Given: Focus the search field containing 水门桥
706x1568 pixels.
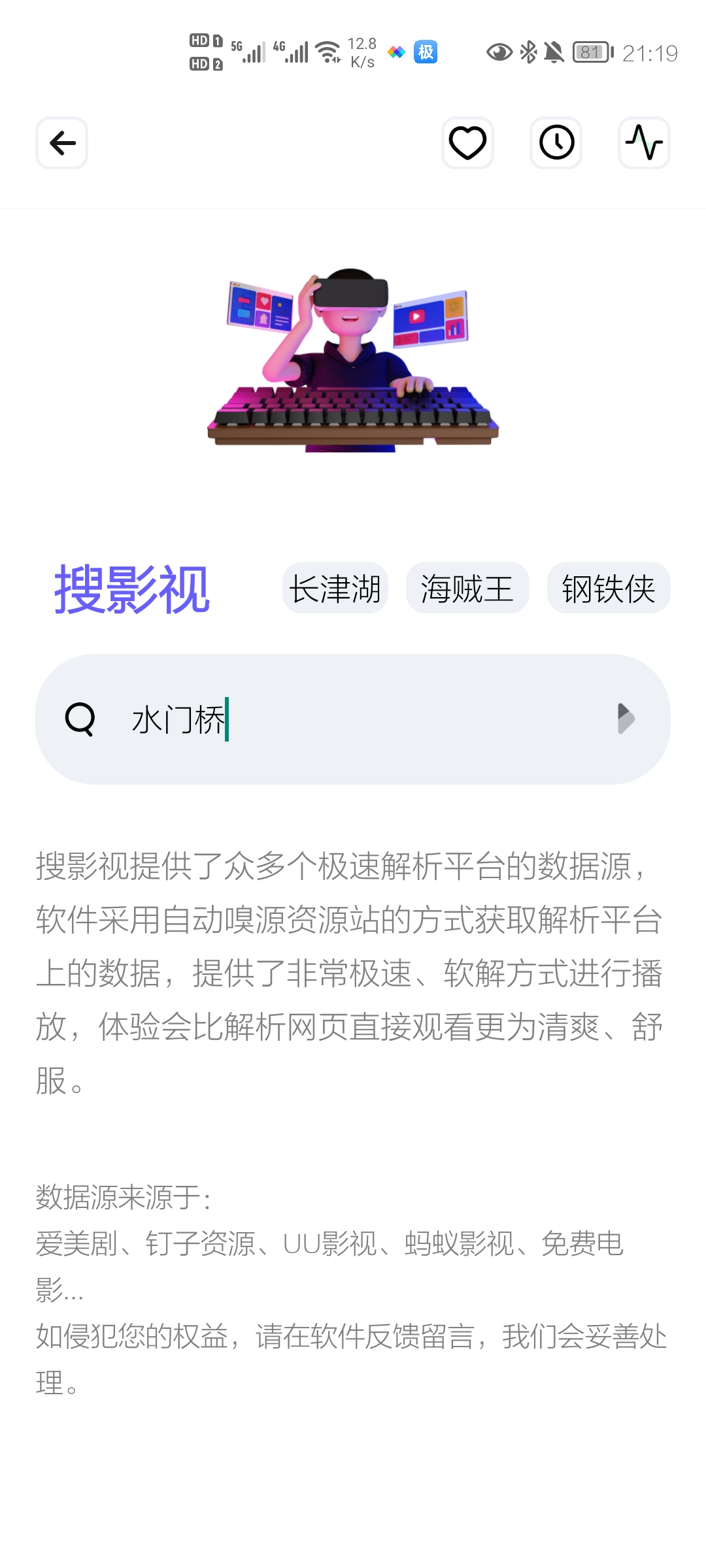Looking at the screenshot, I should [x=353, y=719].
